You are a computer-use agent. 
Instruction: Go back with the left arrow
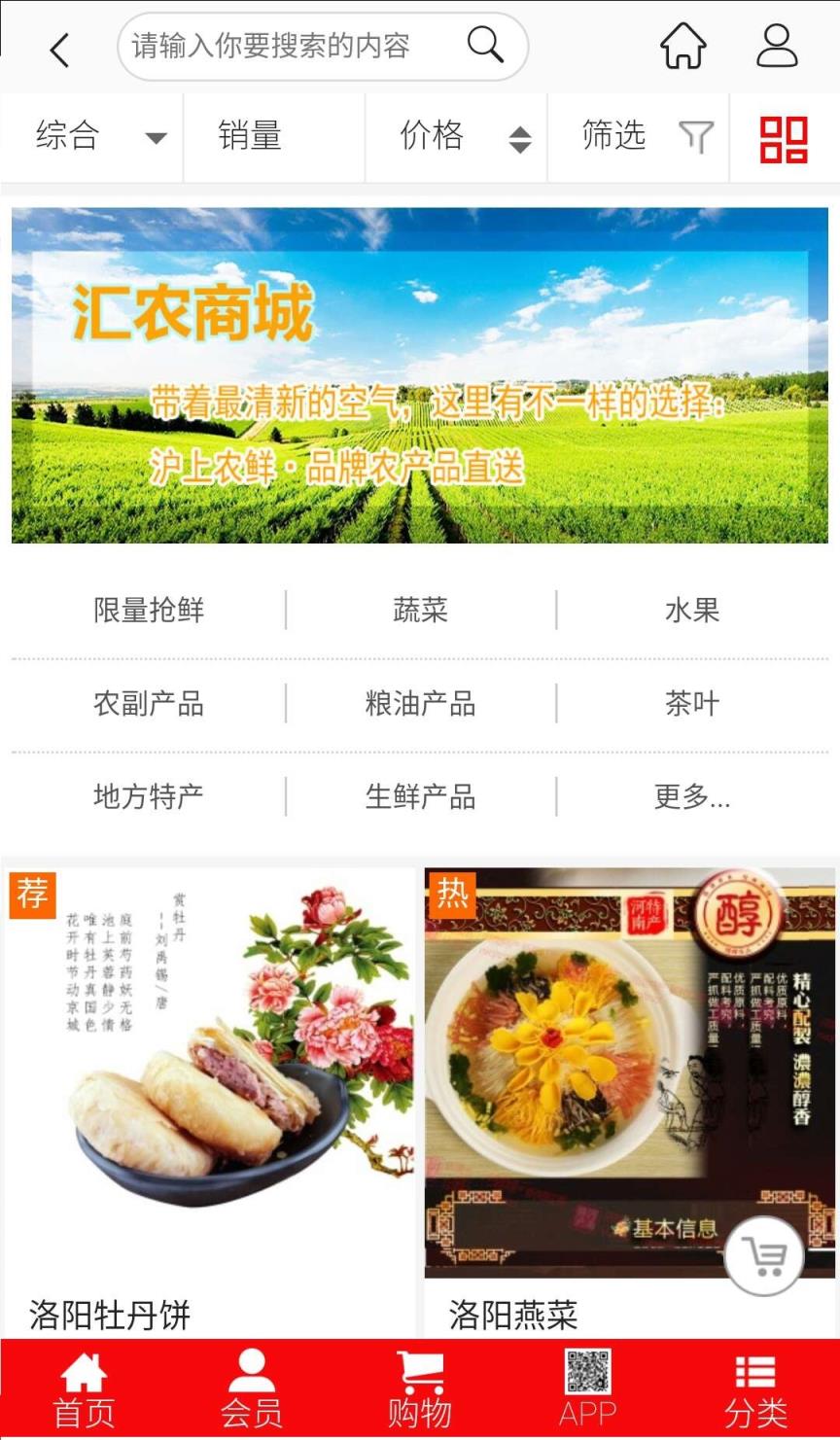[x=58, y=48]
